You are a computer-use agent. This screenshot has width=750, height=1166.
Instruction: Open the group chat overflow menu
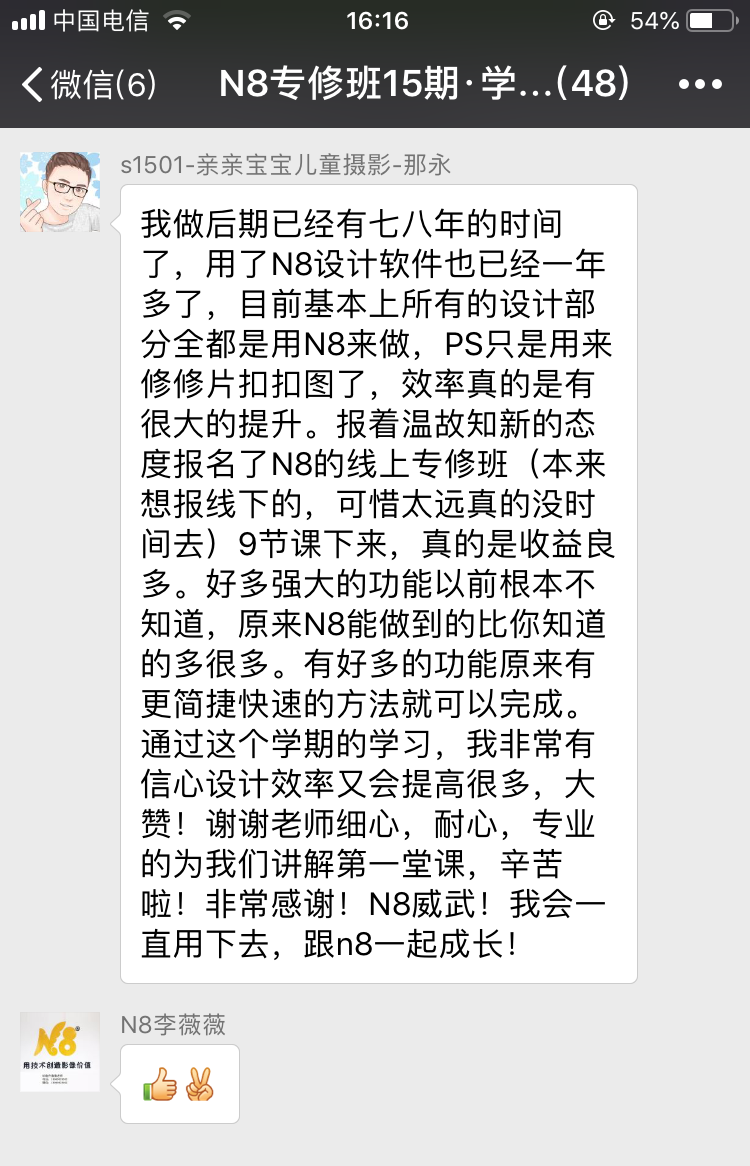699,85
